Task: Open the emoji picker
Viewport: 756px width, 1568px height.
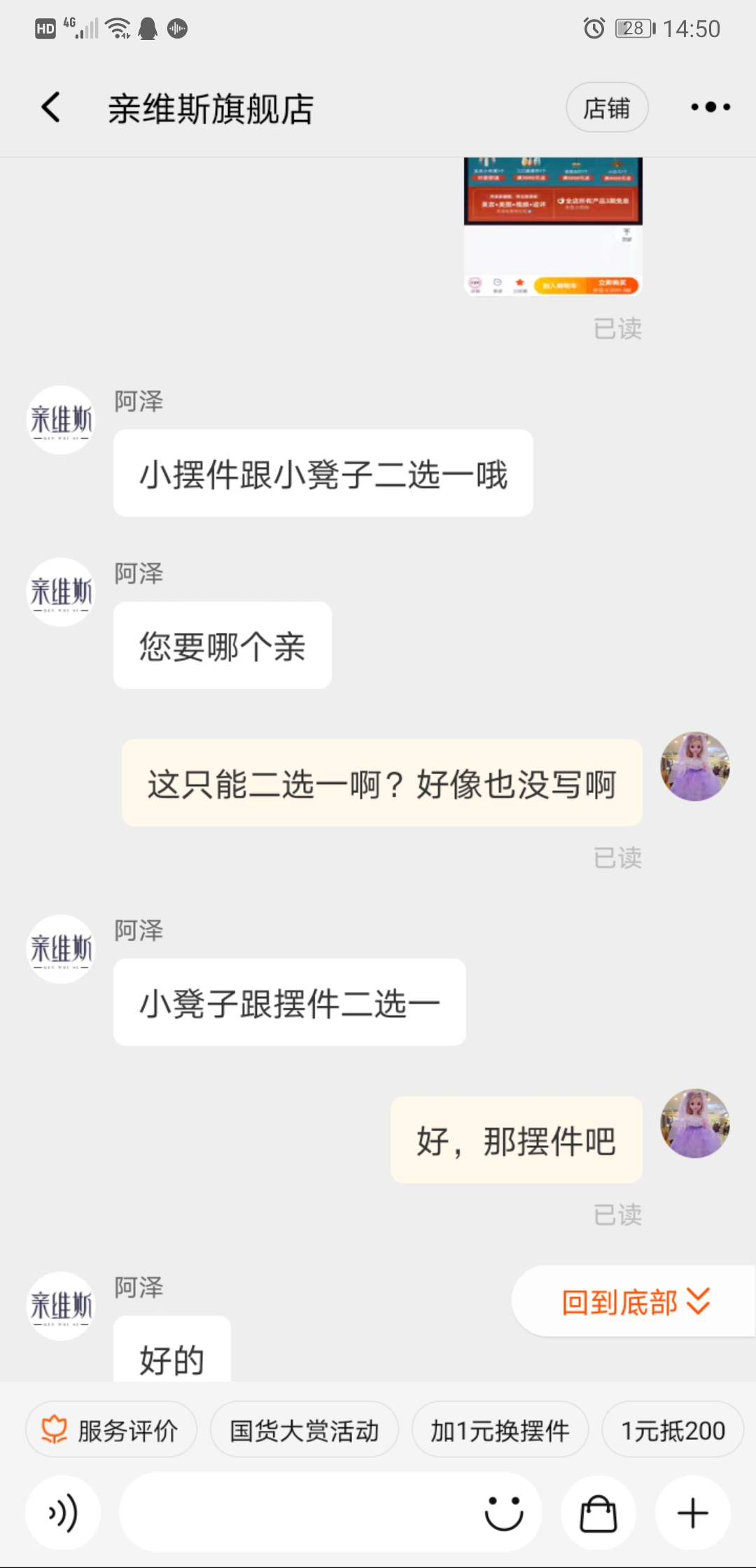Action: (505, 1512)
